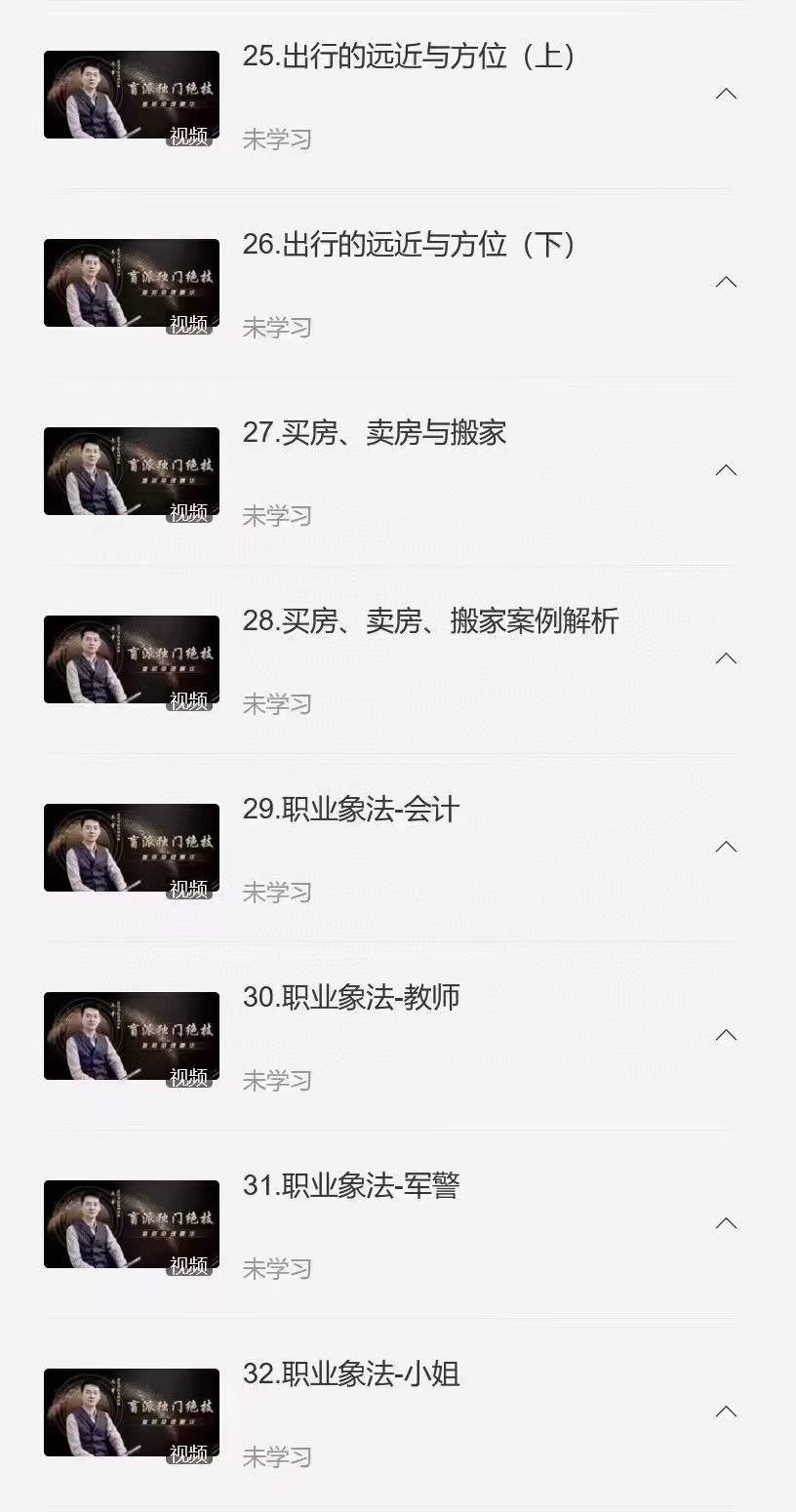
Task: Tap the 视频 icon on lesson 28 thumbnail
Action: [x=189, y=700]
